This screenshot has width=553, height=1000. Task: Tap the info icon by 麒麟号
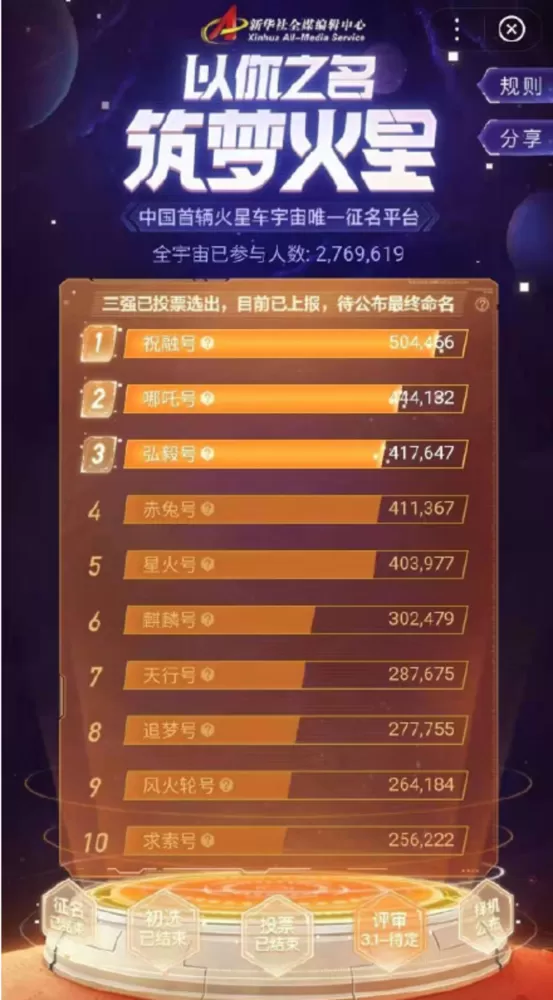click(x=207, y=619)
